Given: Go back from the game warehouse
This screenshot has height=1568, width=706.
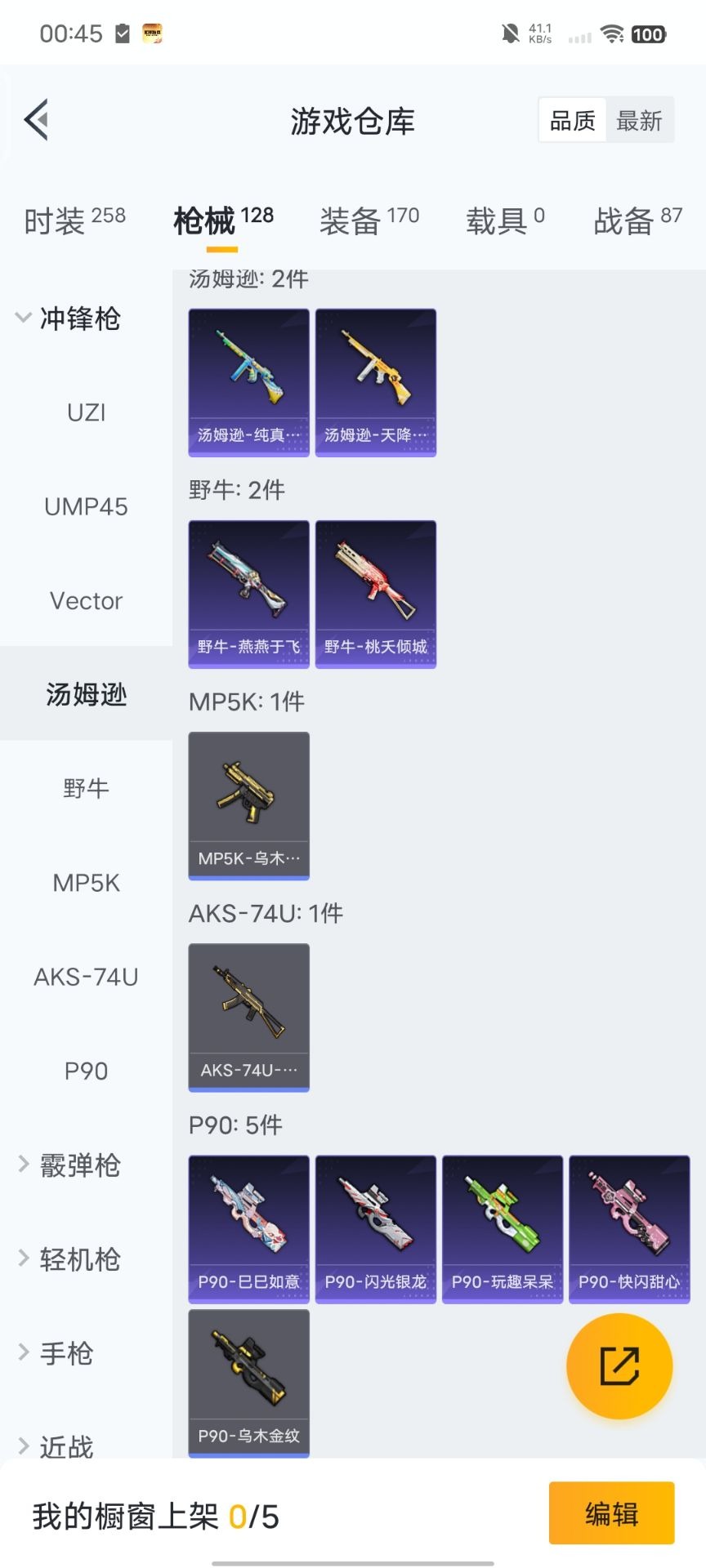Looking at the screenshot, I should pos(37,120).
